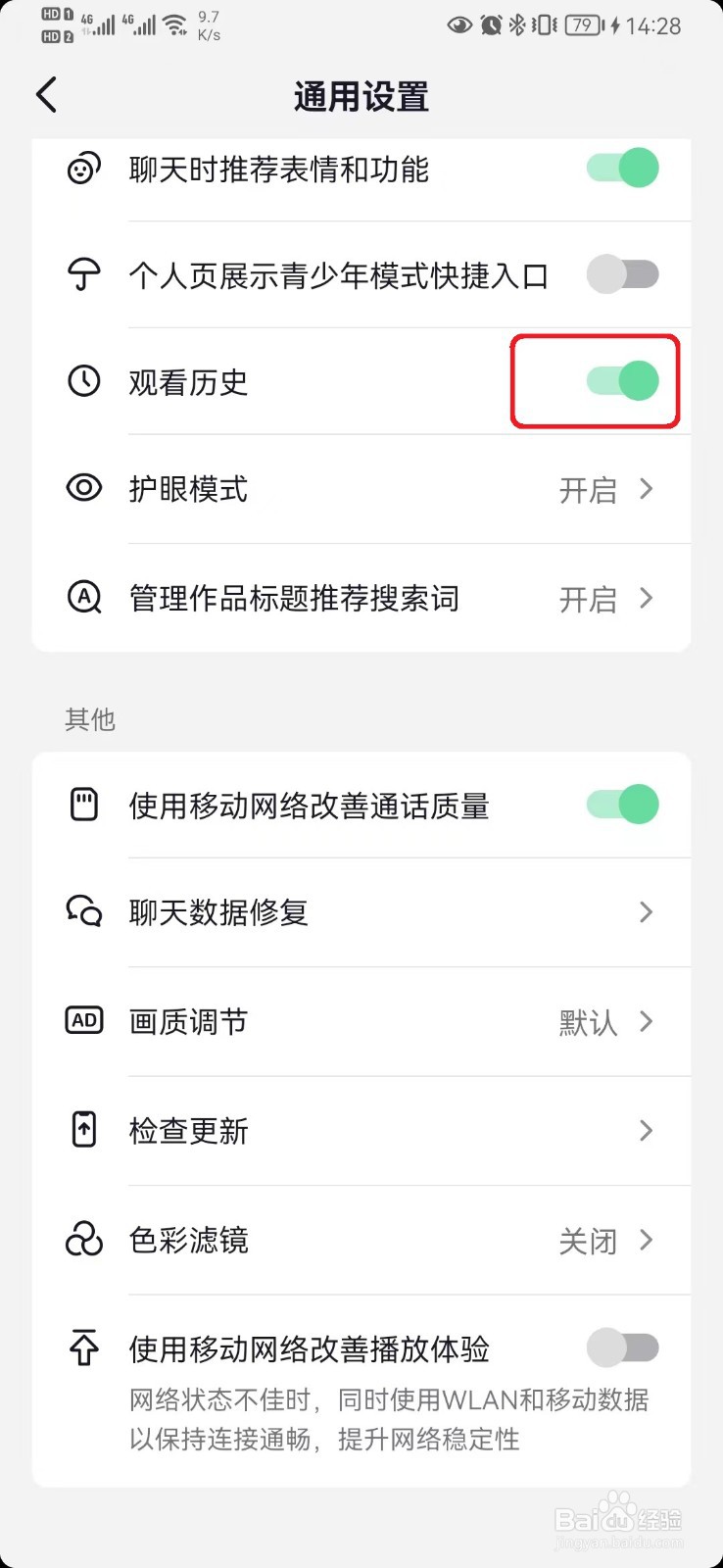Click the three-circles icon next to 色彩滤镜

pos(83,1240)
